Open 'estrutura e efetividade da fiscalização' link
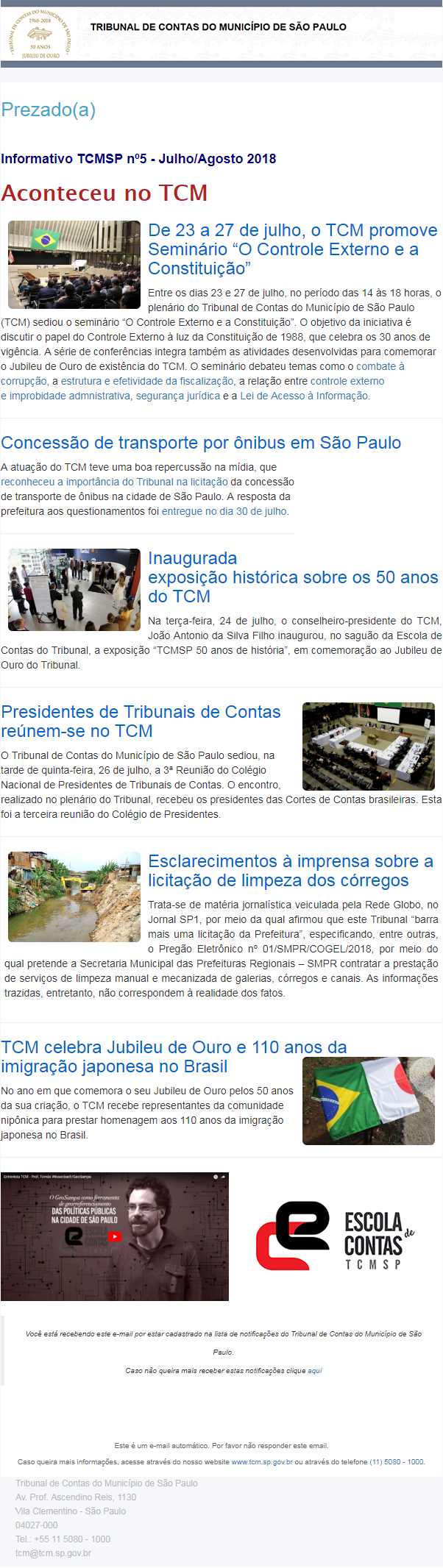The height and width of the screenshot is (1568, 443). pyautogui.click(x=147, y=381)
